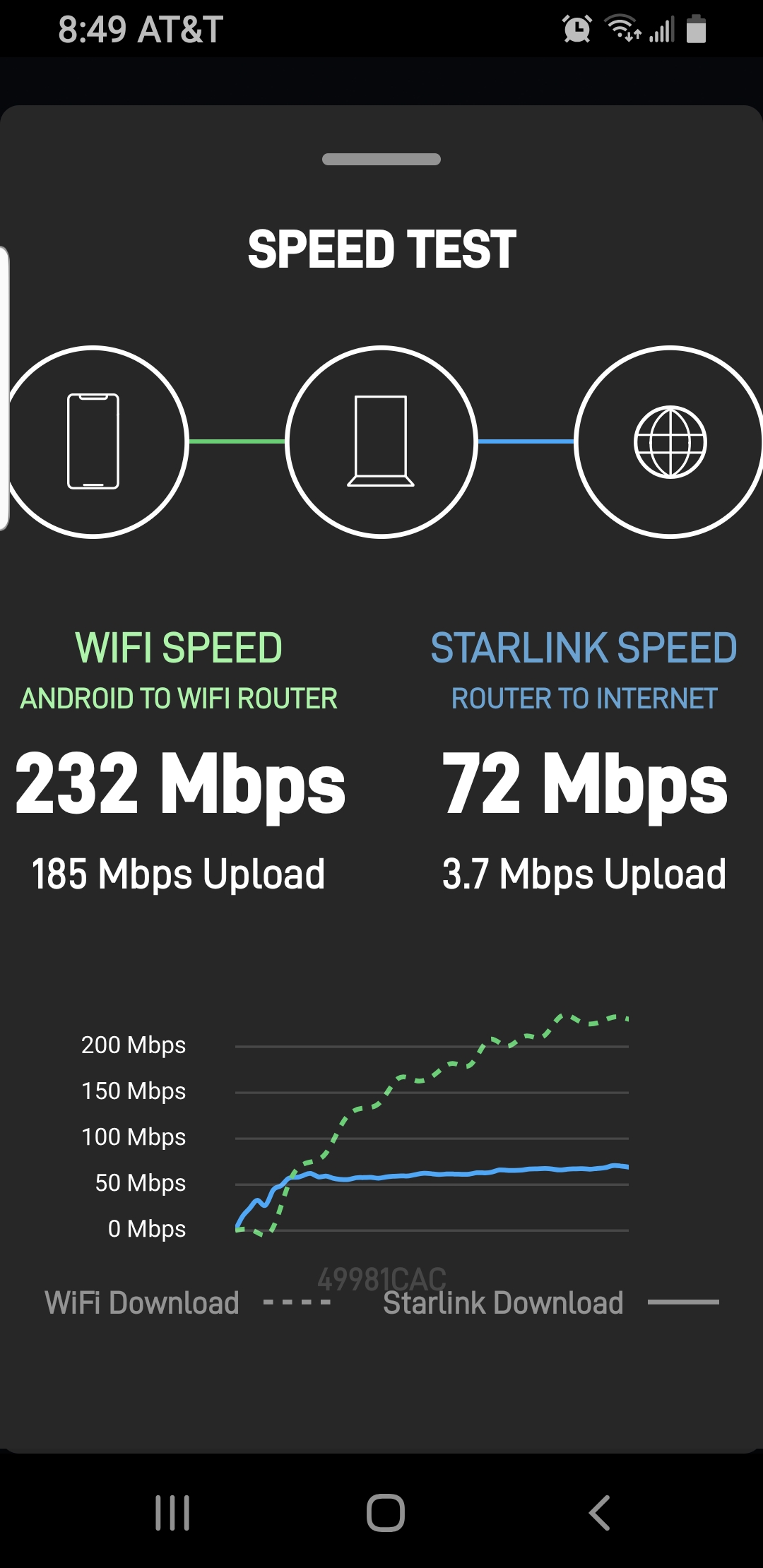Toggle the WiFi Download legend entry

(x=141, y=1302)
